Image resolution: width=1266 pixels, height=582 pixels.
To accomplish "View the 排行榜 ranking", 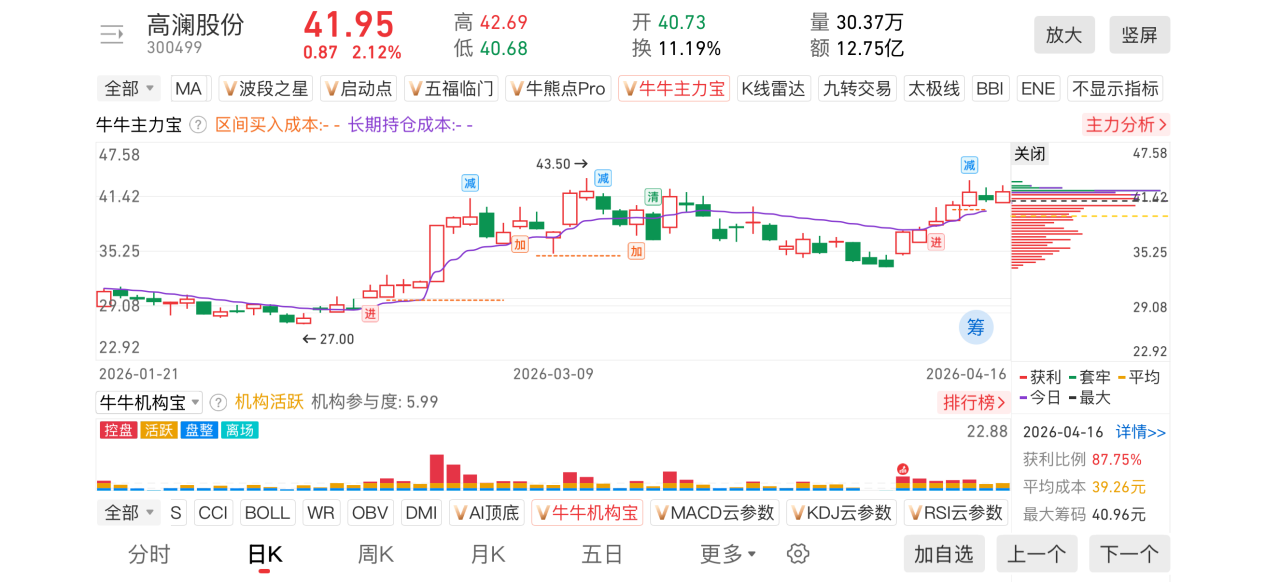I will tap(973, 402).
